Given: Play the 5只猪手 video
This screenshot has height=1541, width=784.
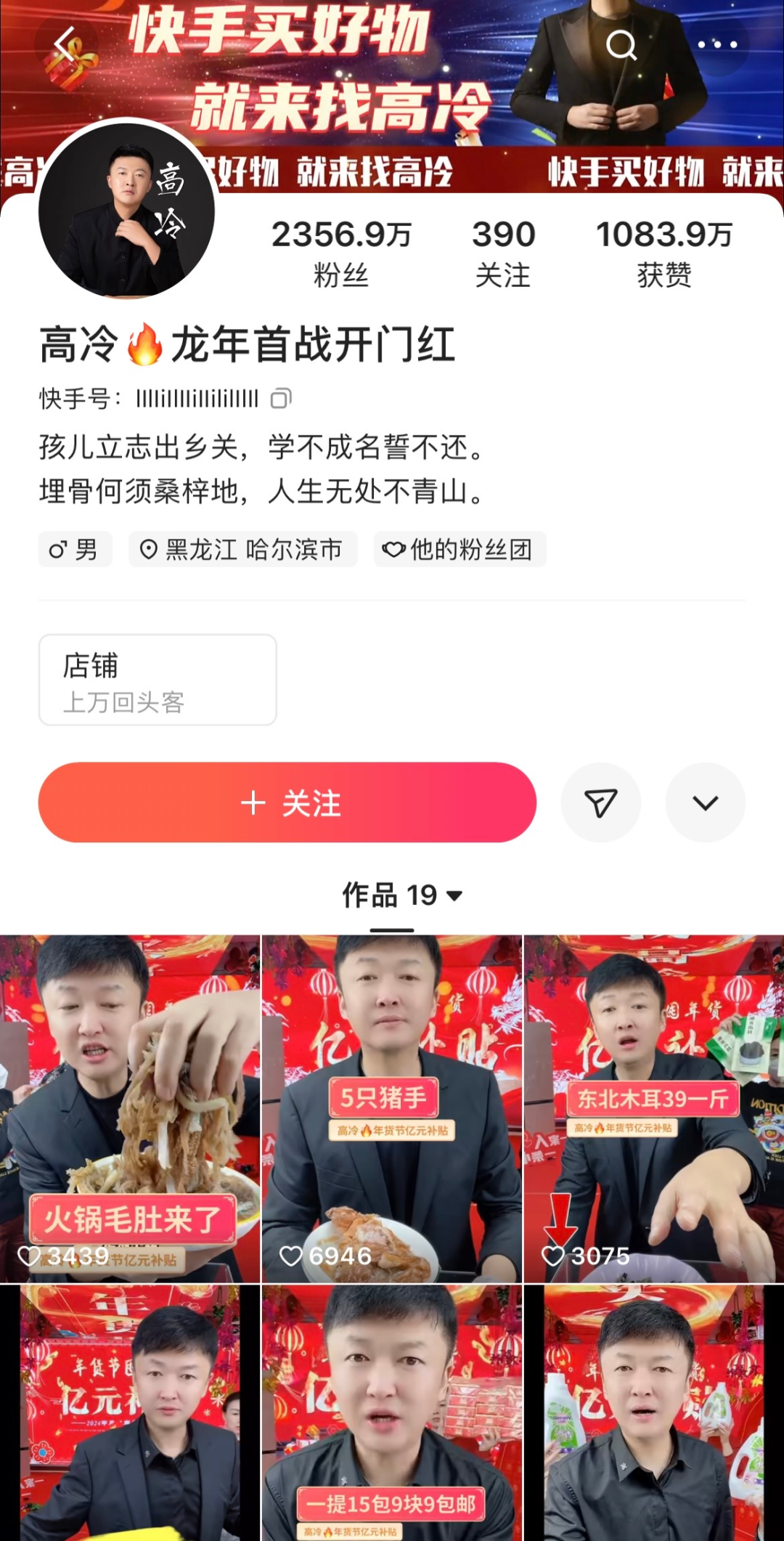Looking at the screenshot, I should tap(392, 1108).
